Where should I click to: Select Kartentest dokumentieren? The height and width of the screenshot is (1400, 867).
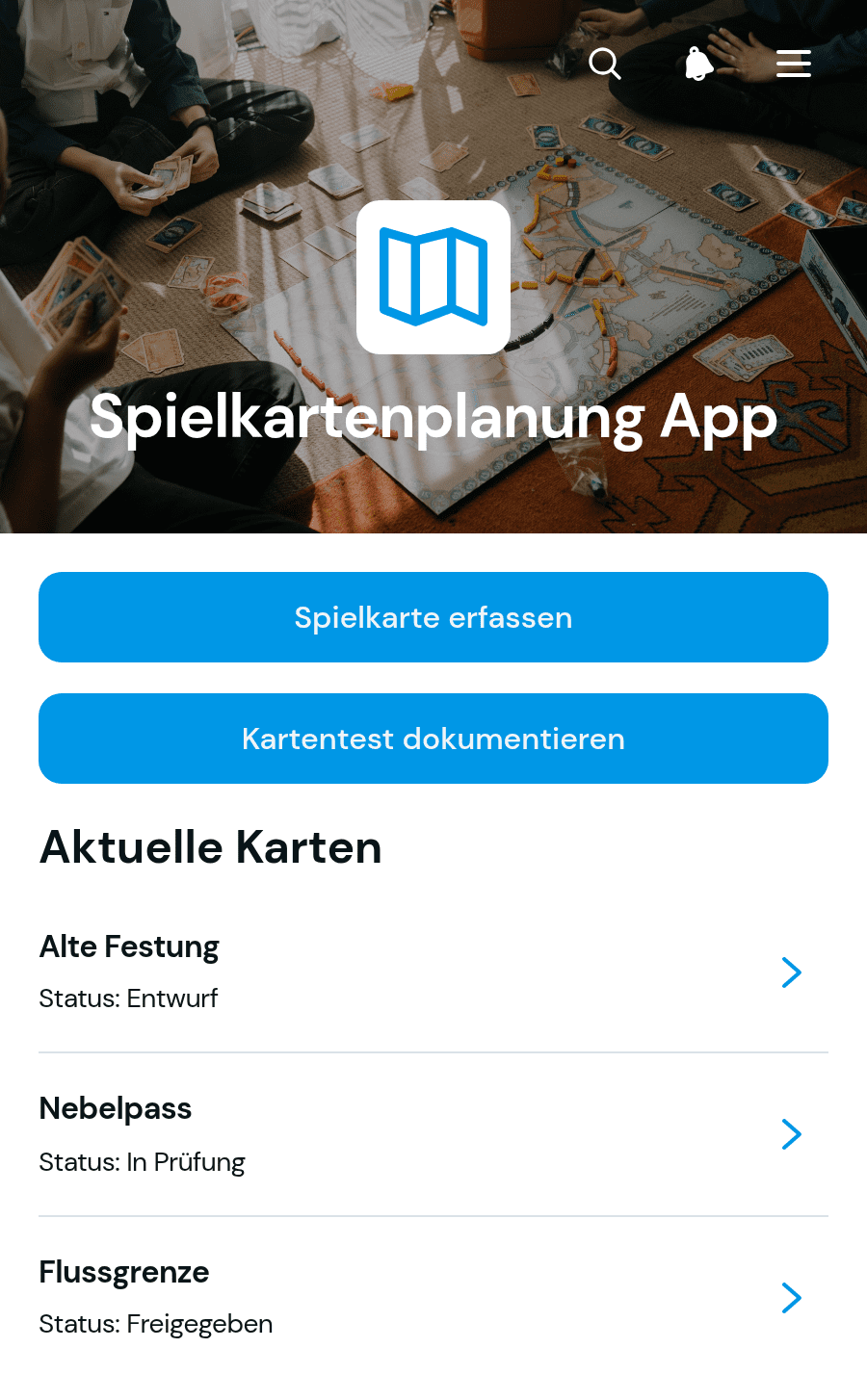[433, 739]
